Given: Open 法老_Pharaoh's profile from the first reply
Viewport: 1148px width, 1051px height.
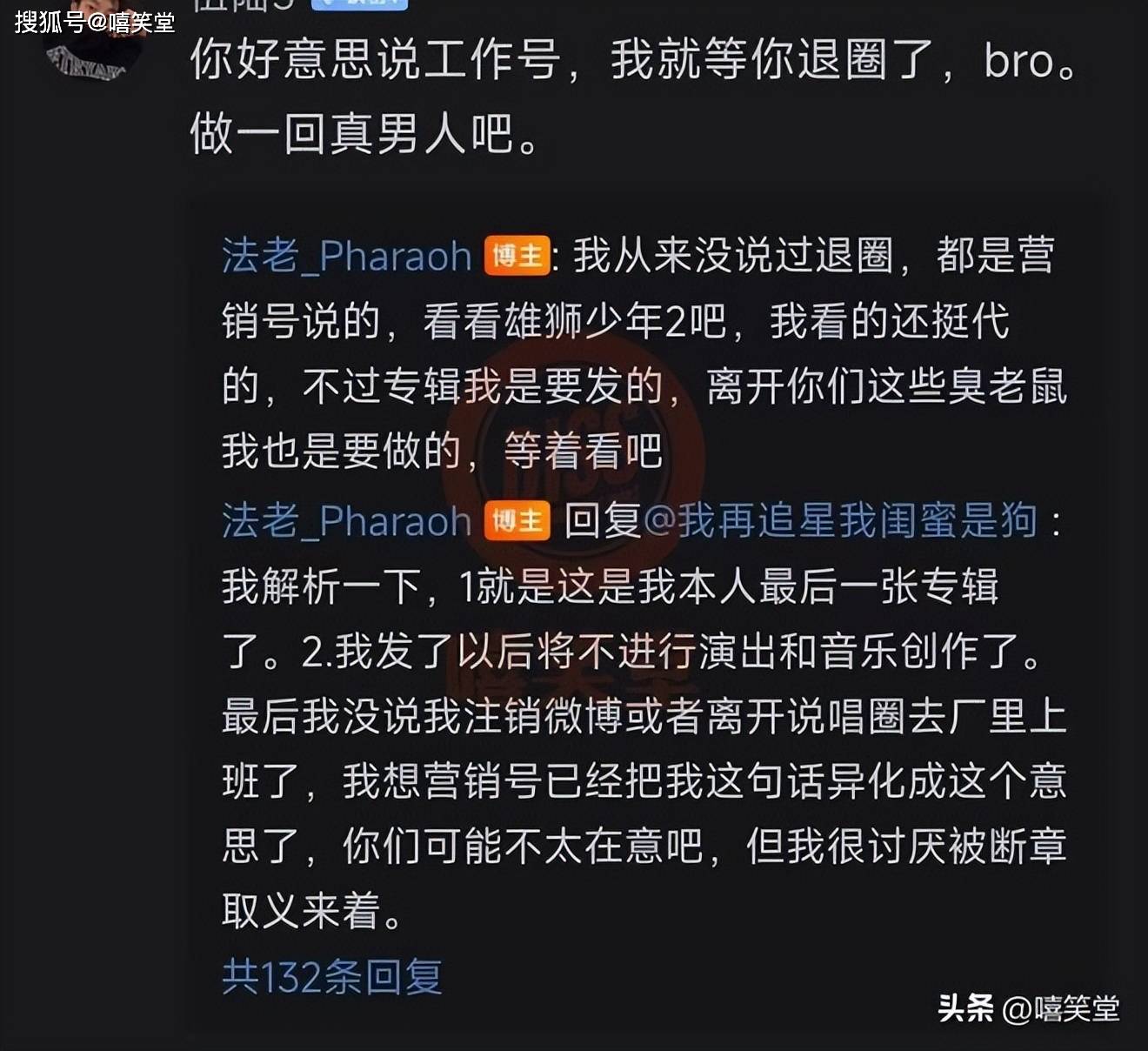Looking at the screenshot, I should pos(346,257).
